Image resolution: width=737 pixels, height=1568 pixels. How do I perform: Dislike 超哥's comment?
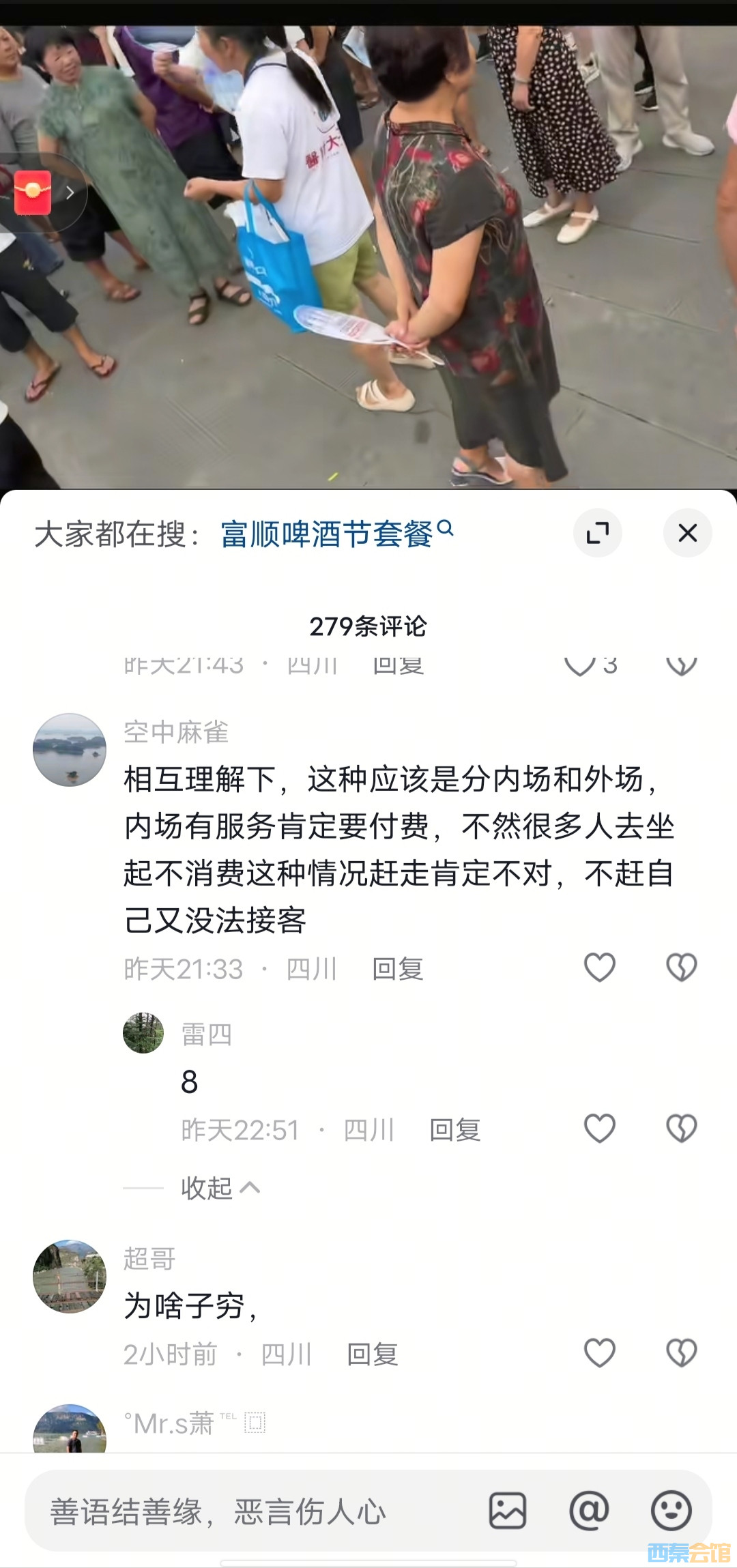[x=681, y=1353]
